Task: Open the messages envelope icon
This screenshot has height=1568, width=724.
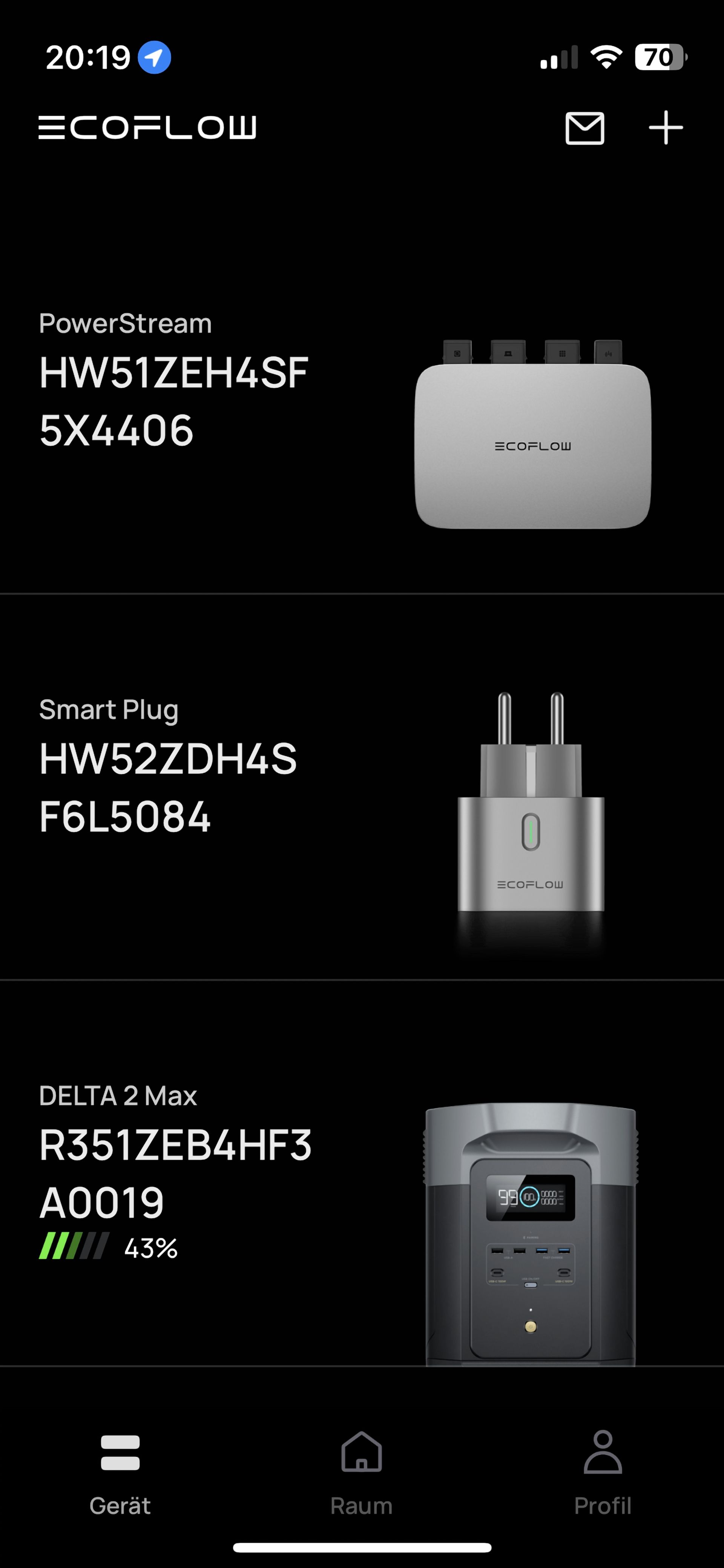Action: coord(585,128)
